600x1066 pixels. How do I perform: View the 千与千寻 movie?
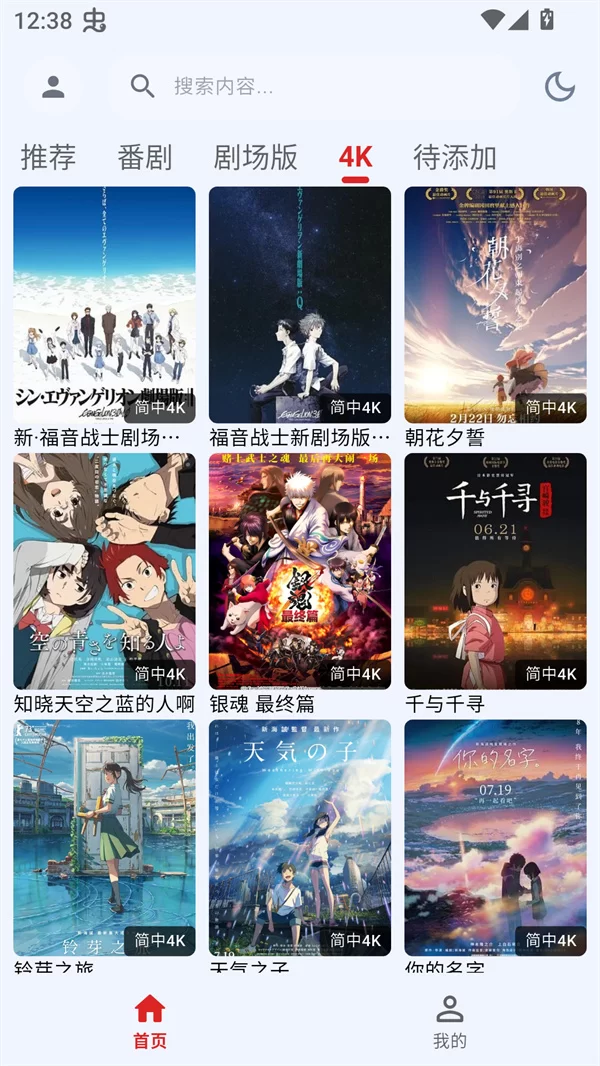pyautogui.click(x=495, y=571)
